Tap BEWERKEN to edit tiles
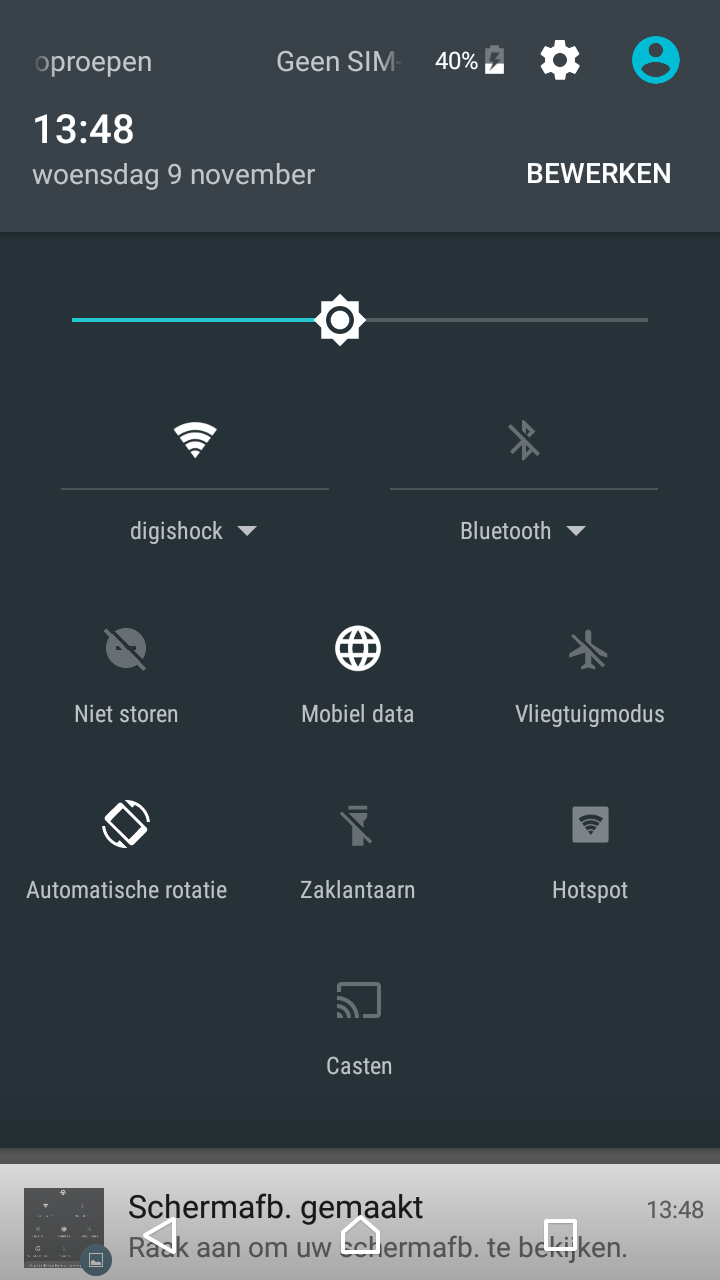This screenshot has height=1280, width=720. tap(598, 173)
